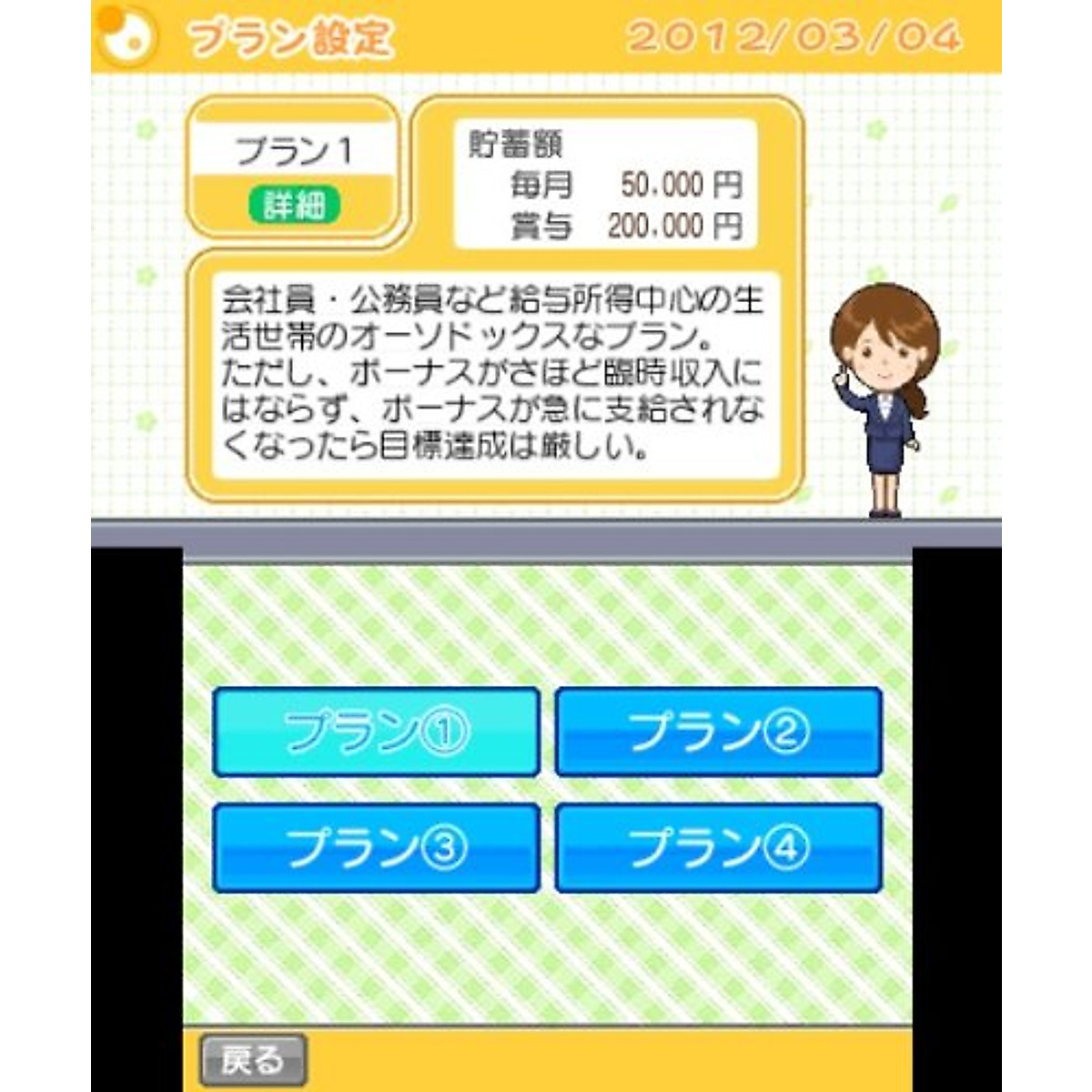Viewport: 1092px width, 1092px height.
Task: Open 詳細 details for プラン1
Action: pyautogui.click(x=293, y=206)
